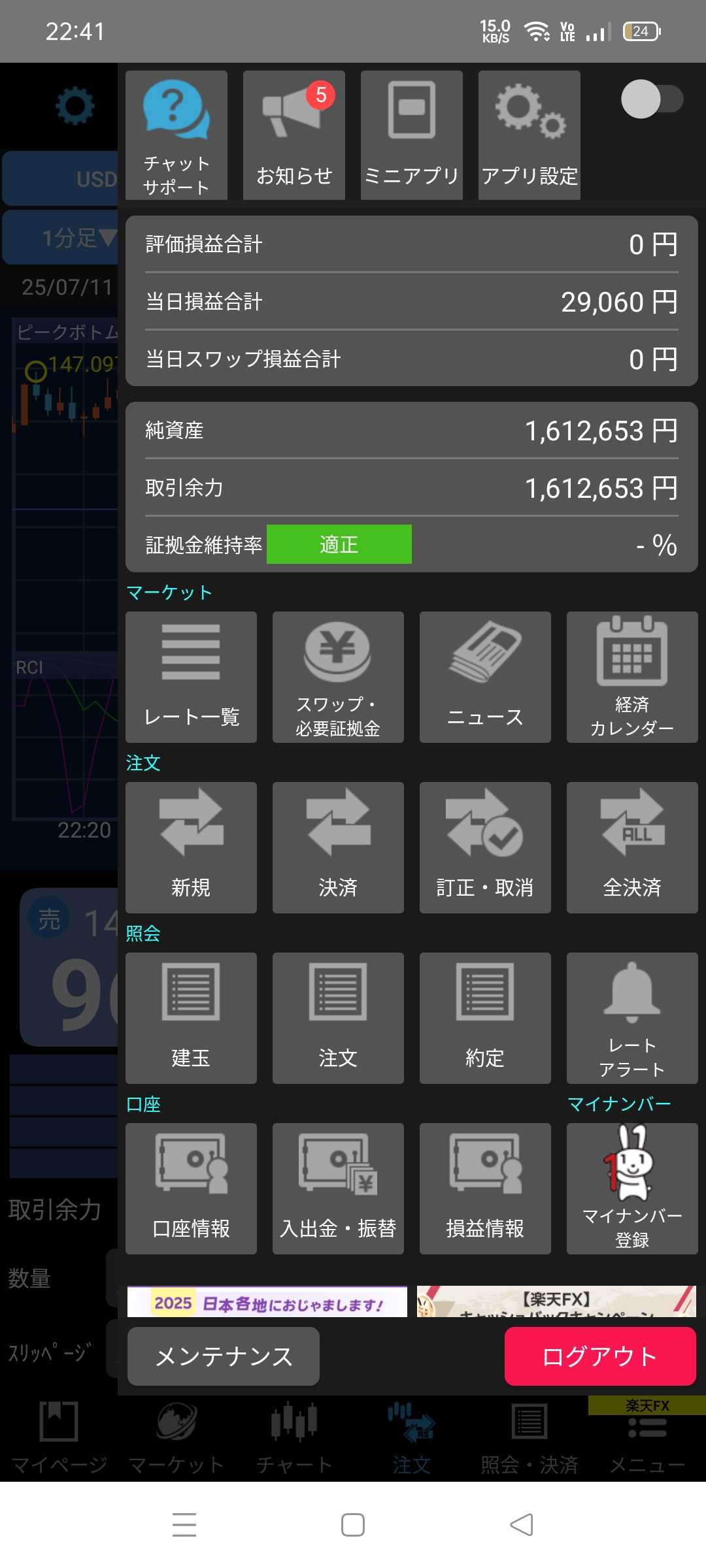
Task: Toggle the switch at top right
Action: tap(651, 99)
